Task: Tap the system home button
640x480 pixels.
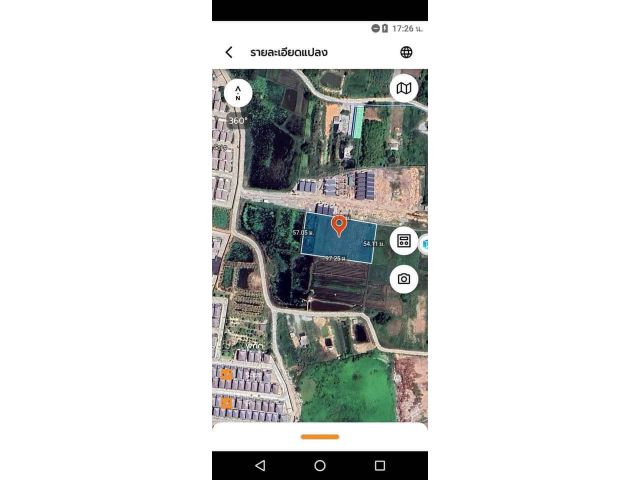Action: (x=320, y=466)
